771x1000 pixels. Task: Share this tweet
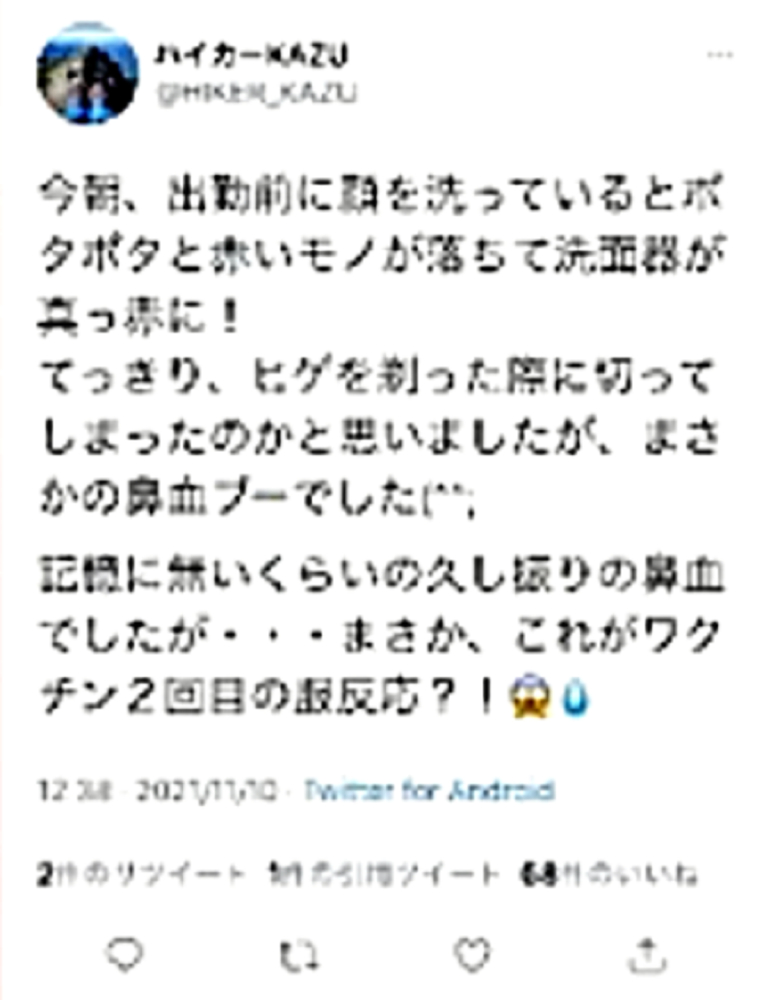[645, 956]
